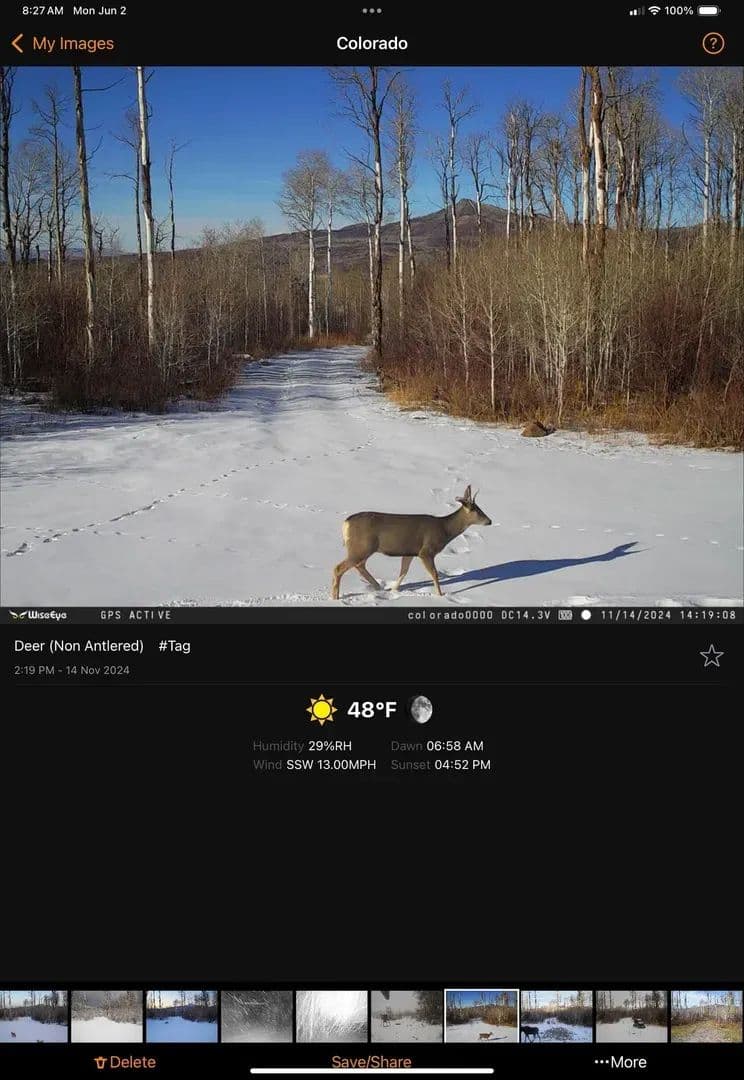Favorite this image with the star
Viewport: 744px width, 1080px height.
(x=711, y=656)
